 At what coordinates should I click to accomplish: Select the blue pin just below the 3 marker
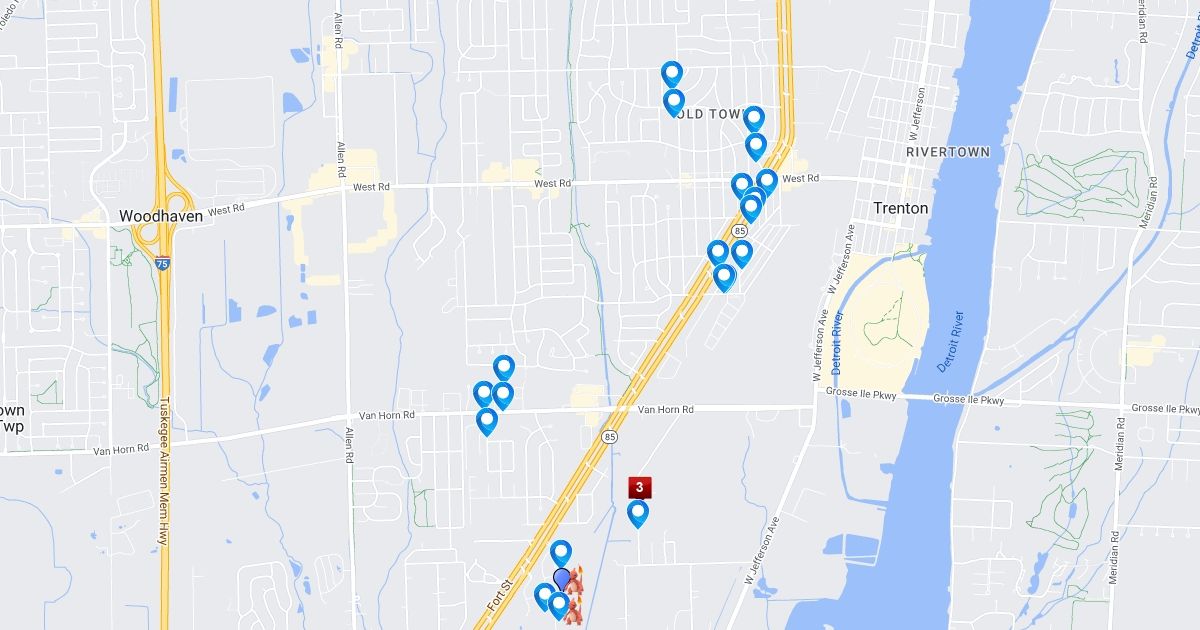(x=637, y=513)
